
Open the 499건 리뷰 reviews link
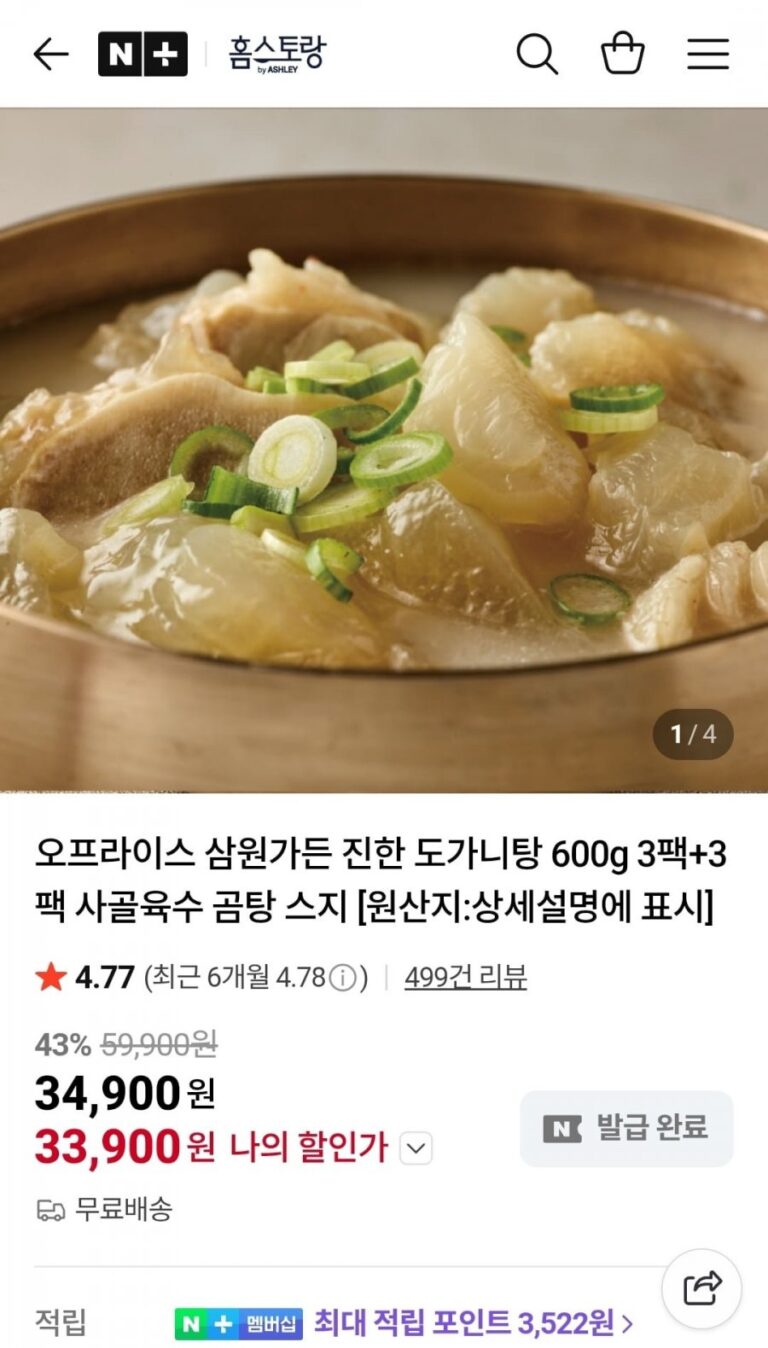(x=465, y=977)
